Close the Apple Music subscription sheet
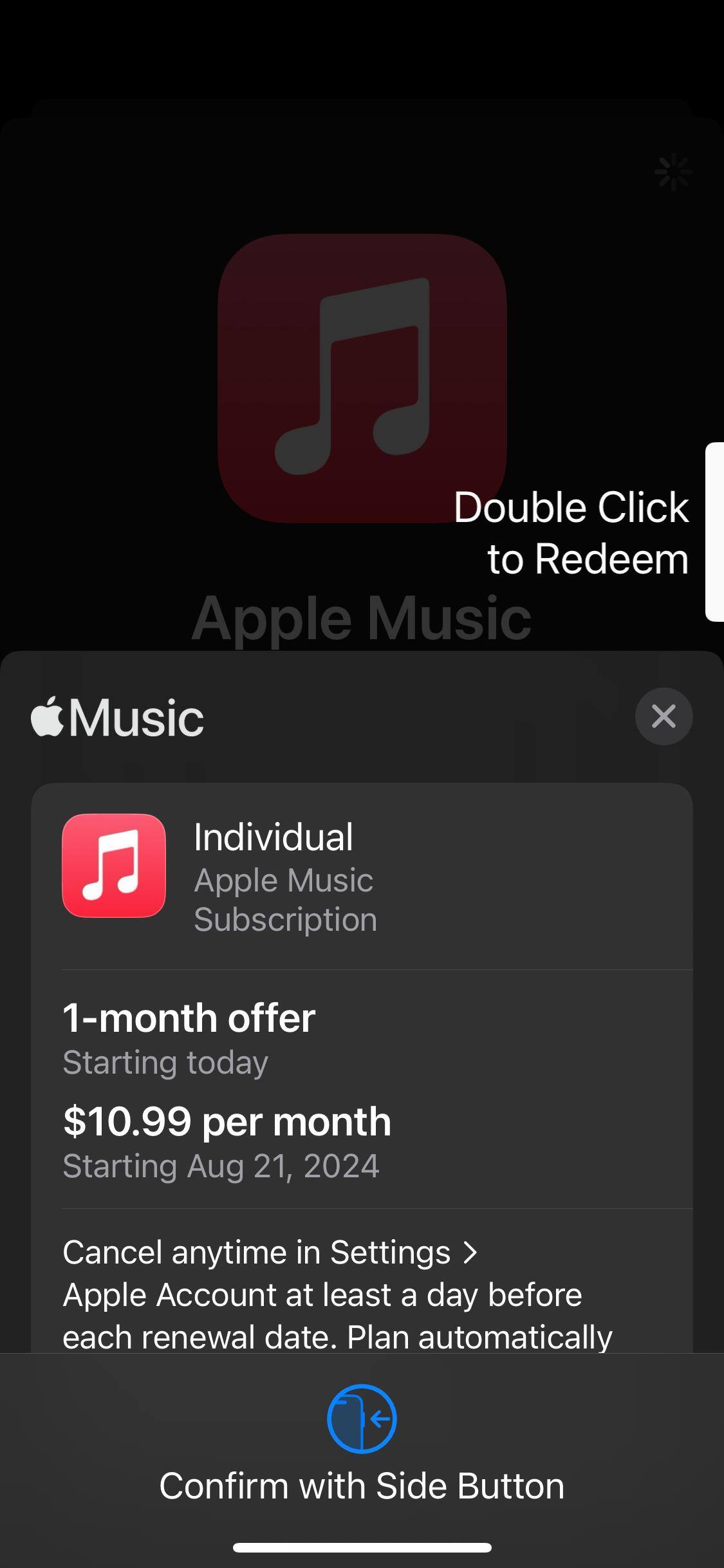Image resolution: width=724 pixels, height=1568 pixels. pos(664,716)
